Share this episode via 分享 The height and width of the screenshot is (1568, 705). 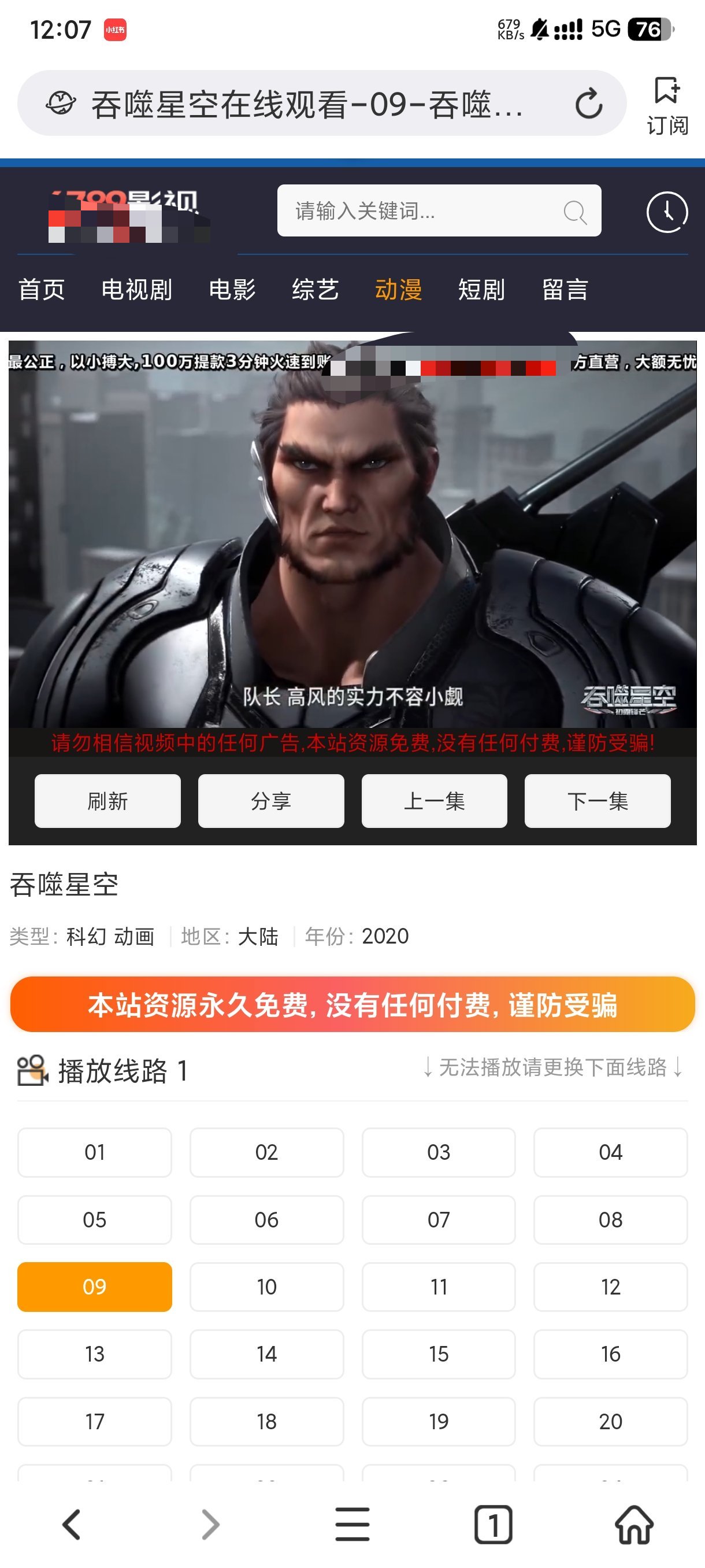[270, 801]
